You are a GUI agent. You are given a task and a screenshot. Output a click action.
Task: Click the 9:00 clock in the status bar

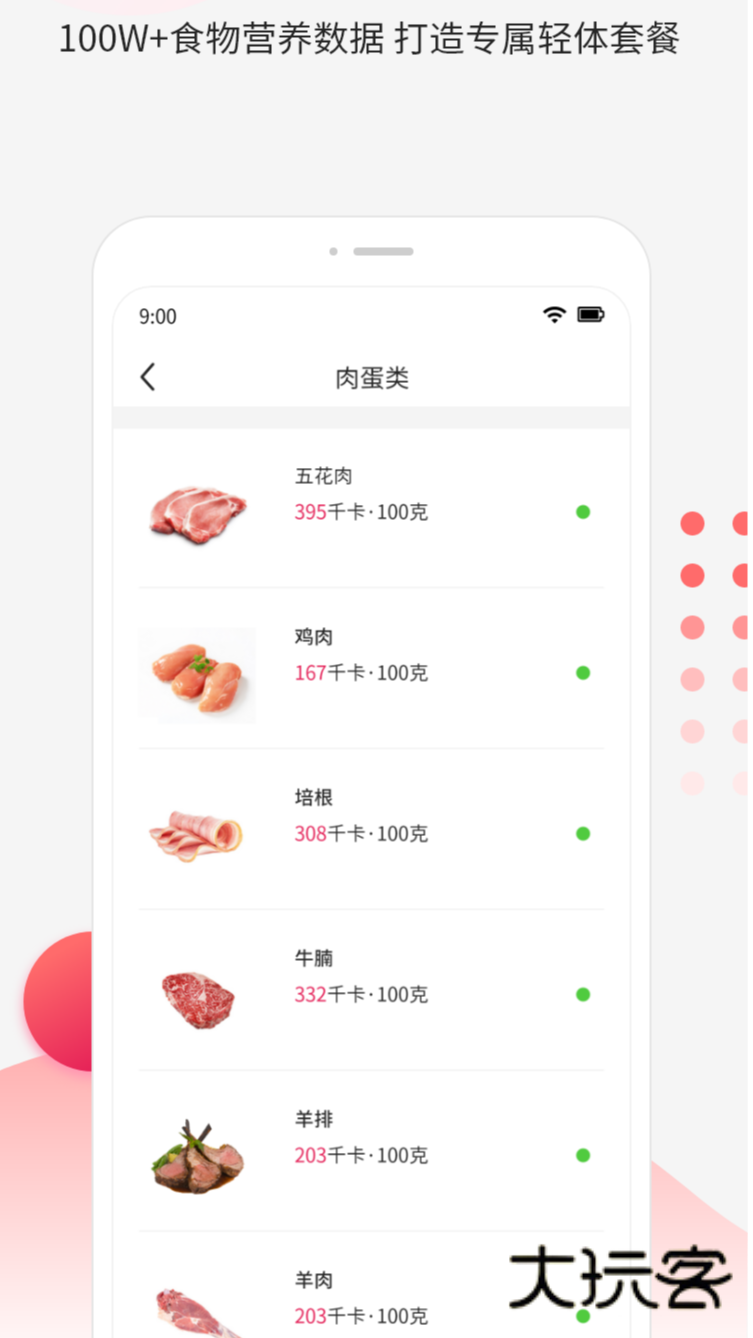coord(157,316)
